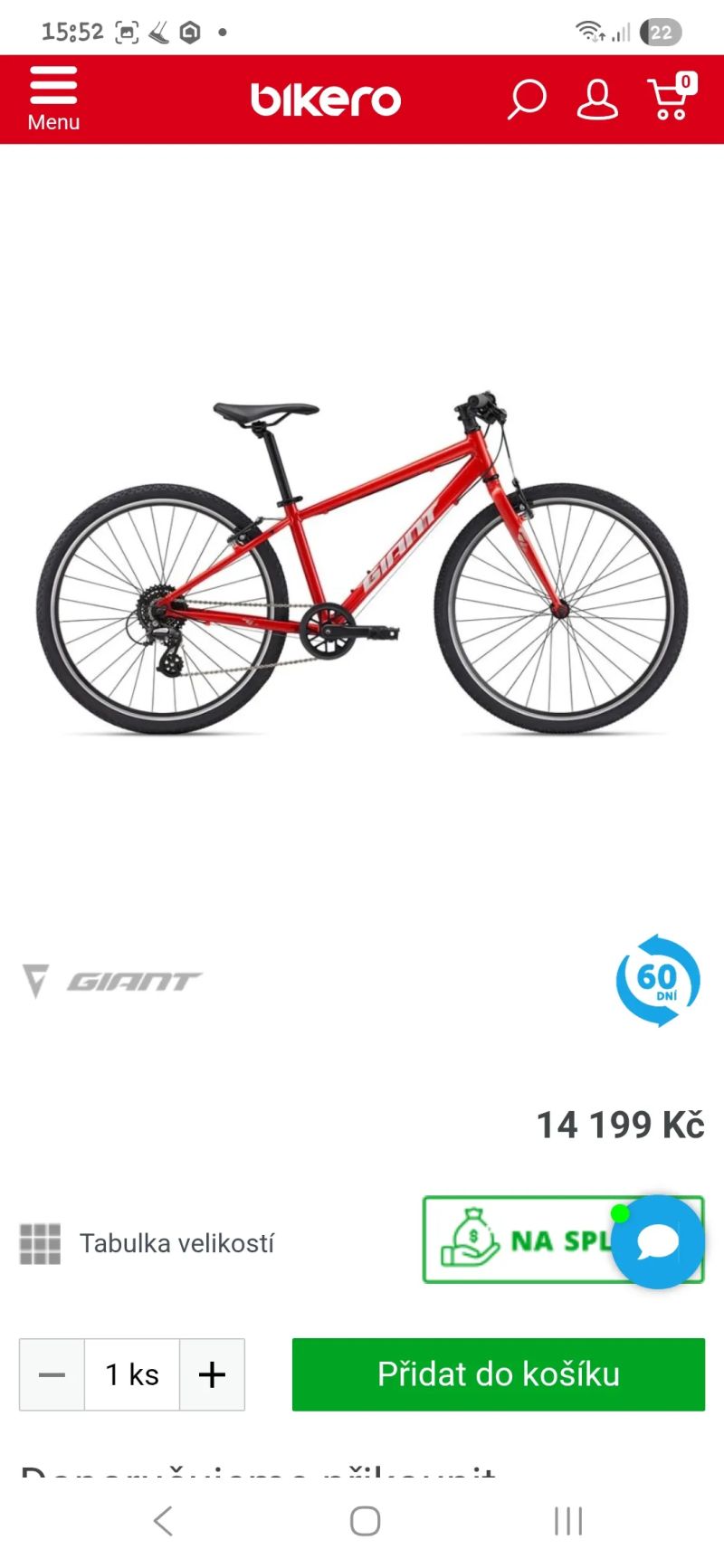The height and width of the screenshot is (1568, 724).
Task: Open the recent apps overview
Action: (x=567, y=1521)
